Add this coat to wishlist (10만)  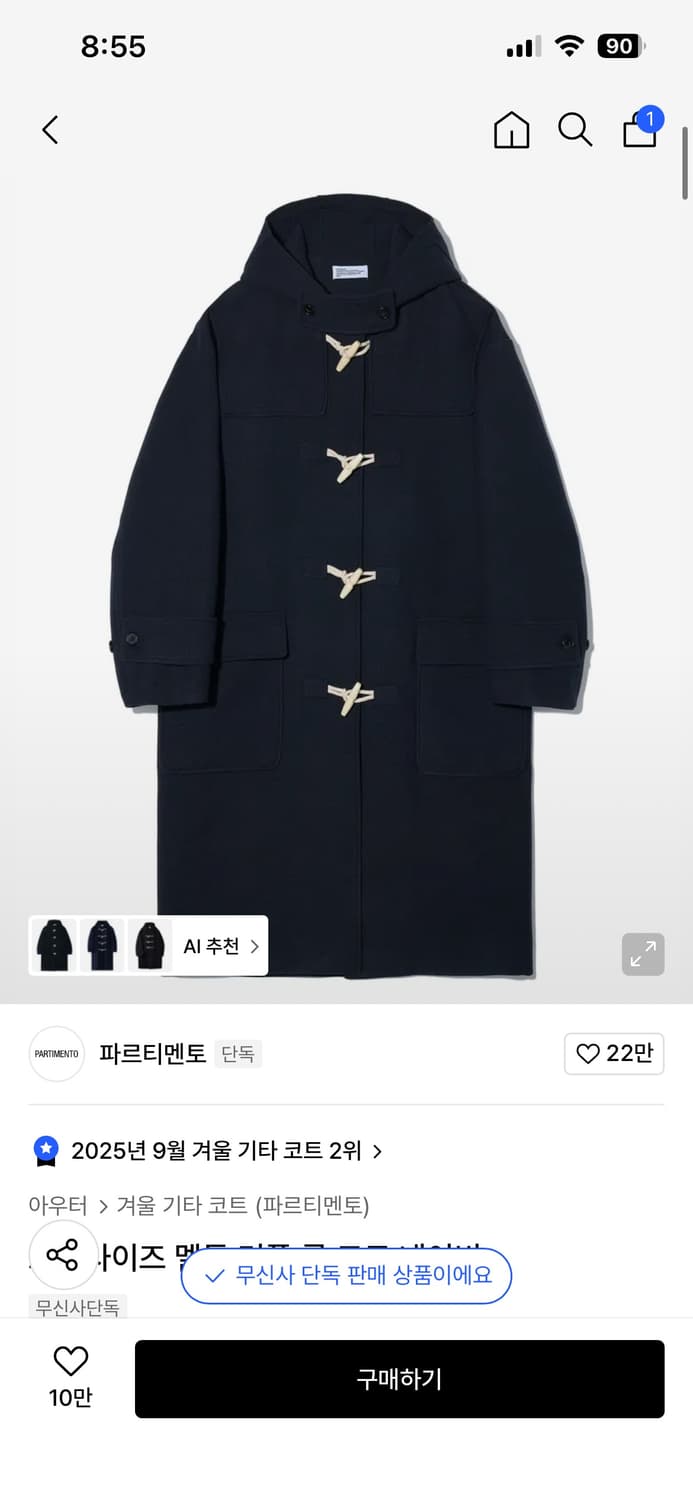coord(70,1375)
